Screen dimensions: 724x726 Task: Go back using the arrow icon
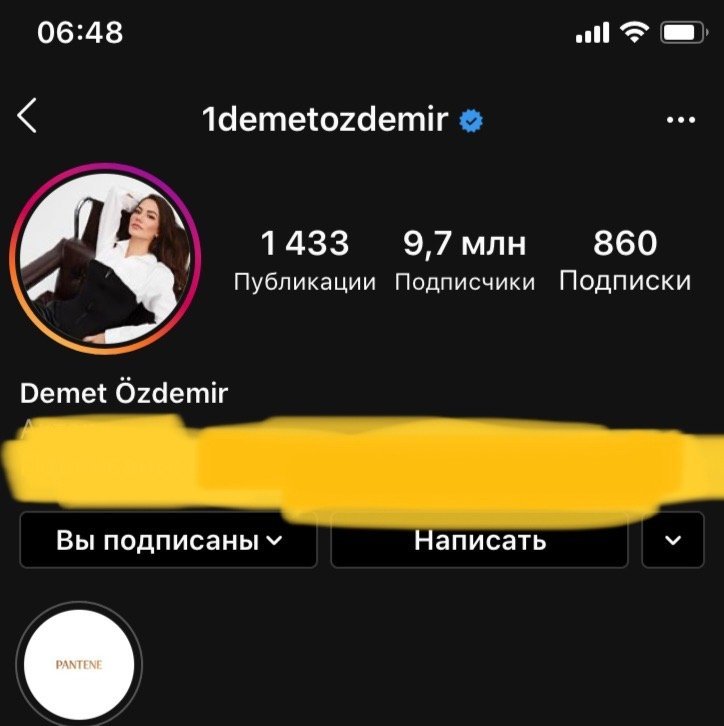point(28,117)
